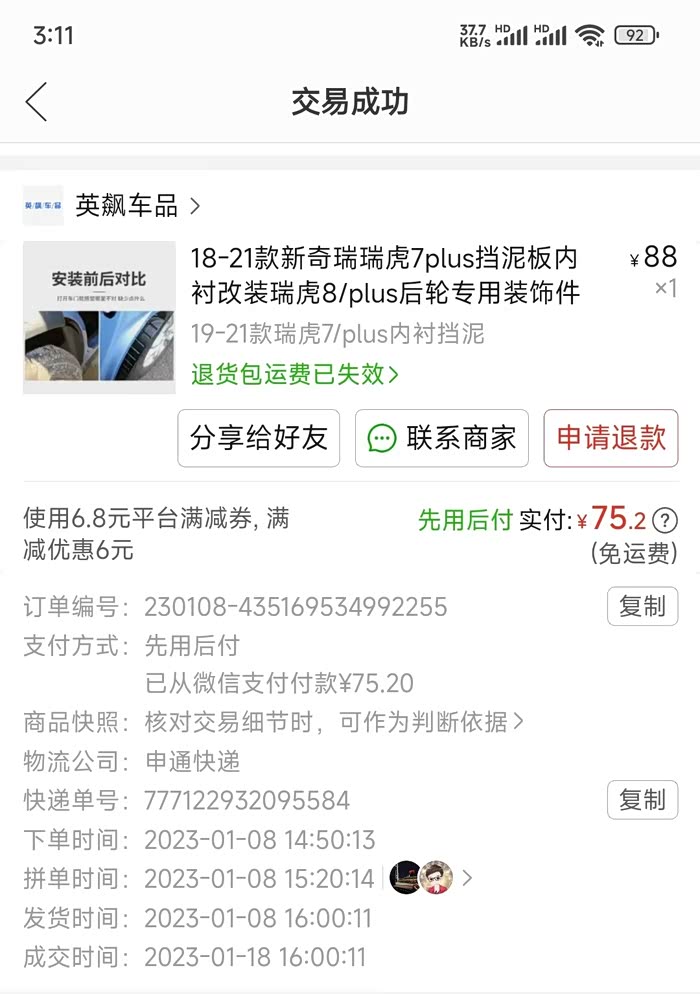Tap 分享给好友 button
The width and height of the screenshot is (700, 994).
point(259,438)
